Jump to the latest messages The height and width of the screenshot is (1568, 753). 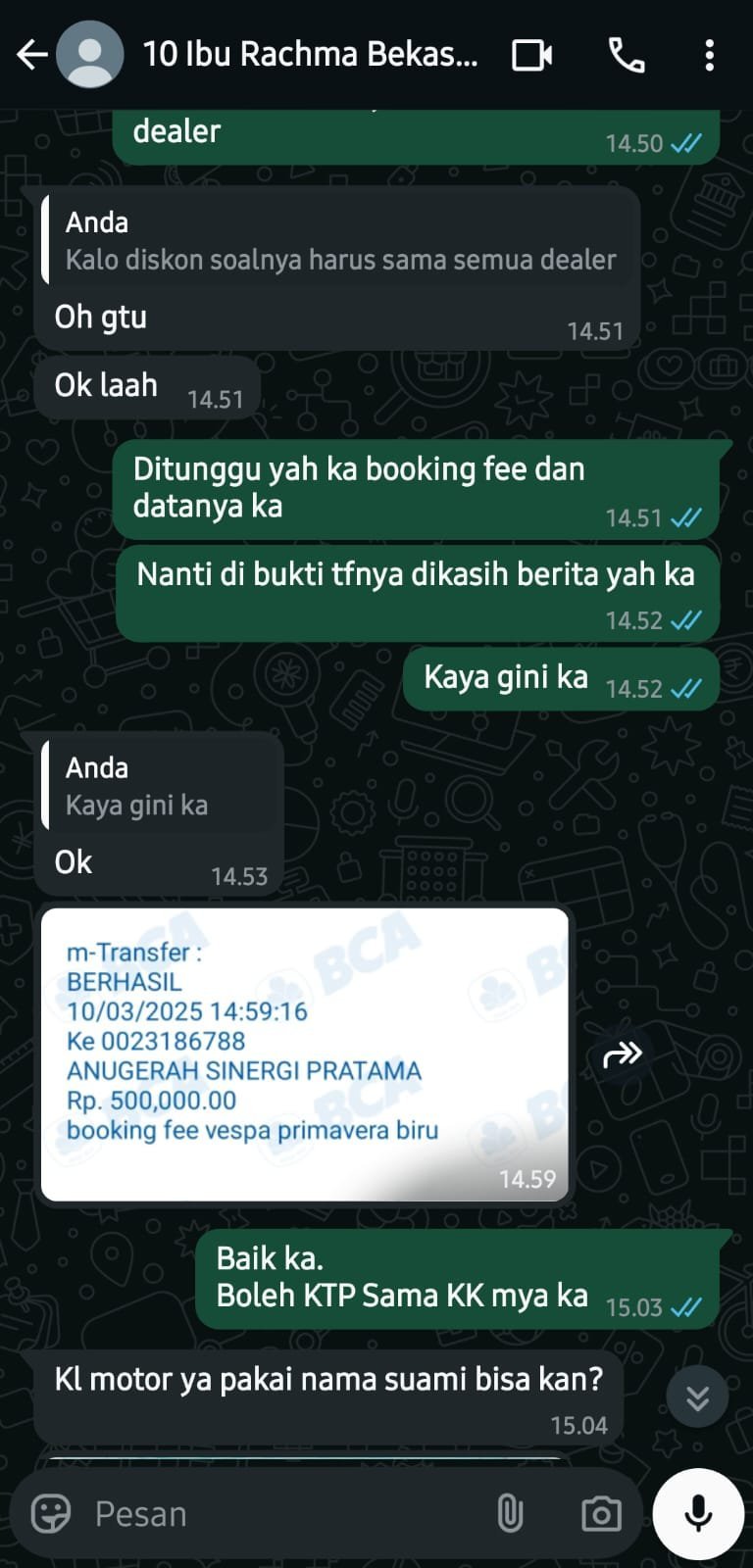click(697, 1396)
